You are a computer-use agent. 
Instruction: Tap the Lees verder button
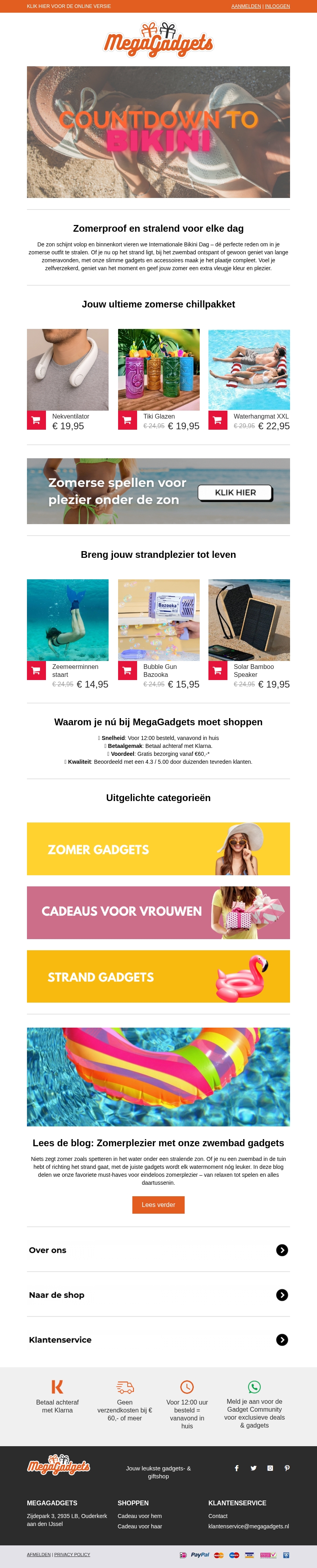point(158,1205)
